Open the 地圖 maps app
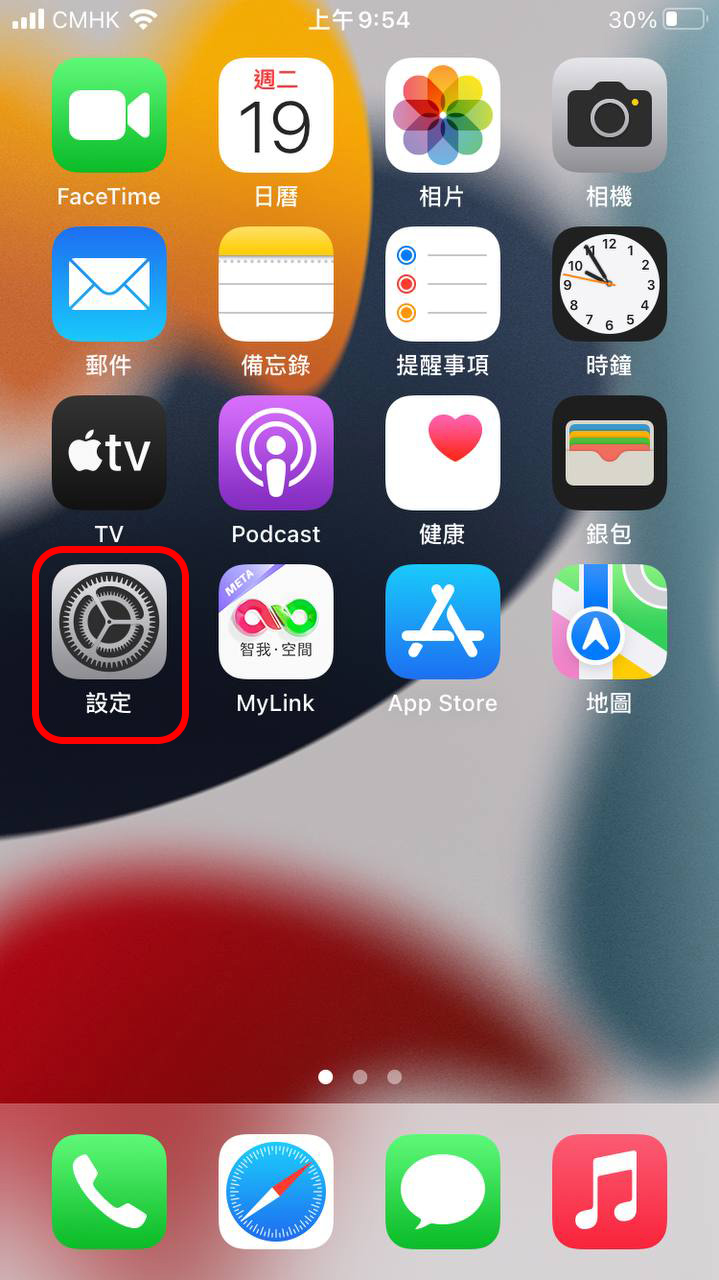 609,622
